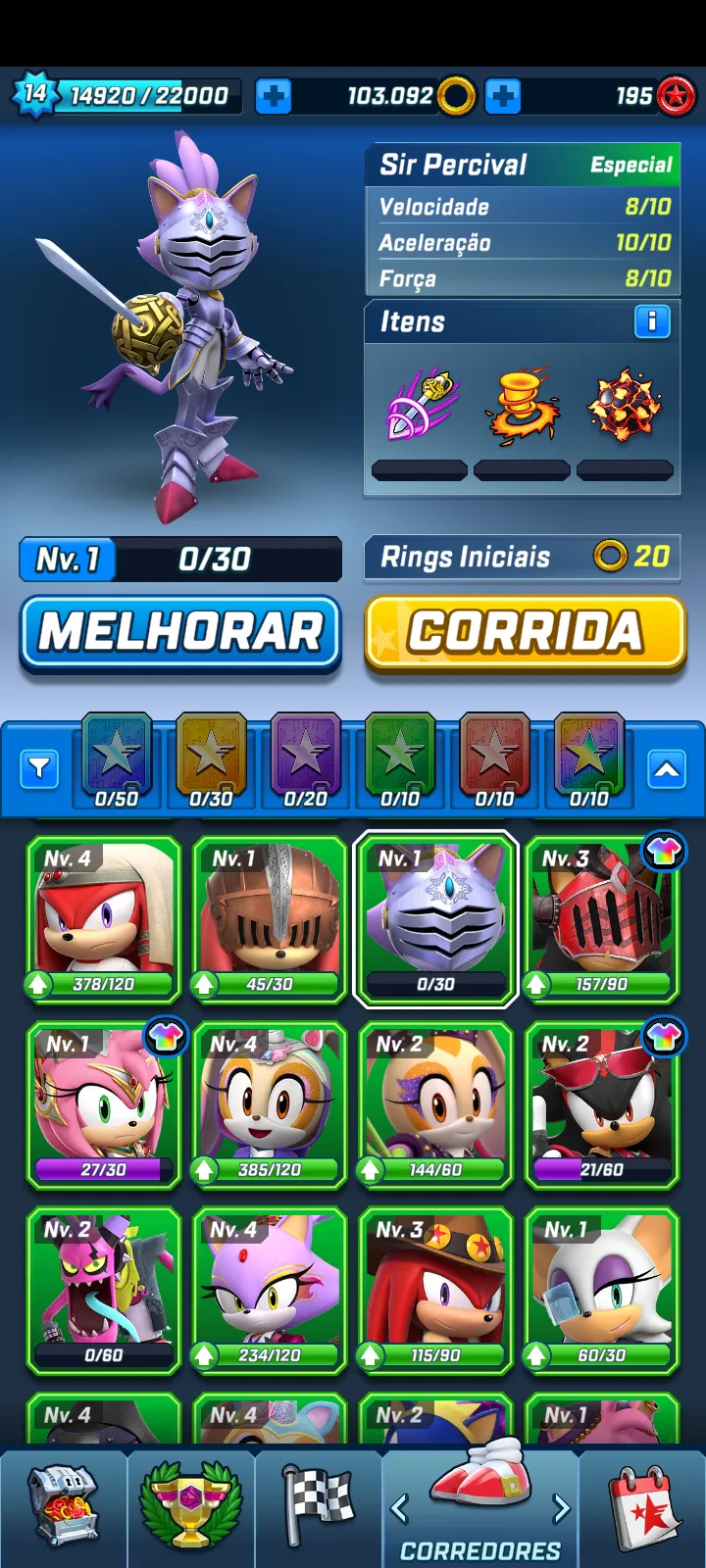Choose the Shadow card showing 21/60
Image resolution: width=706 pixels, height=1568 pixels.
tap(602, 1105)
